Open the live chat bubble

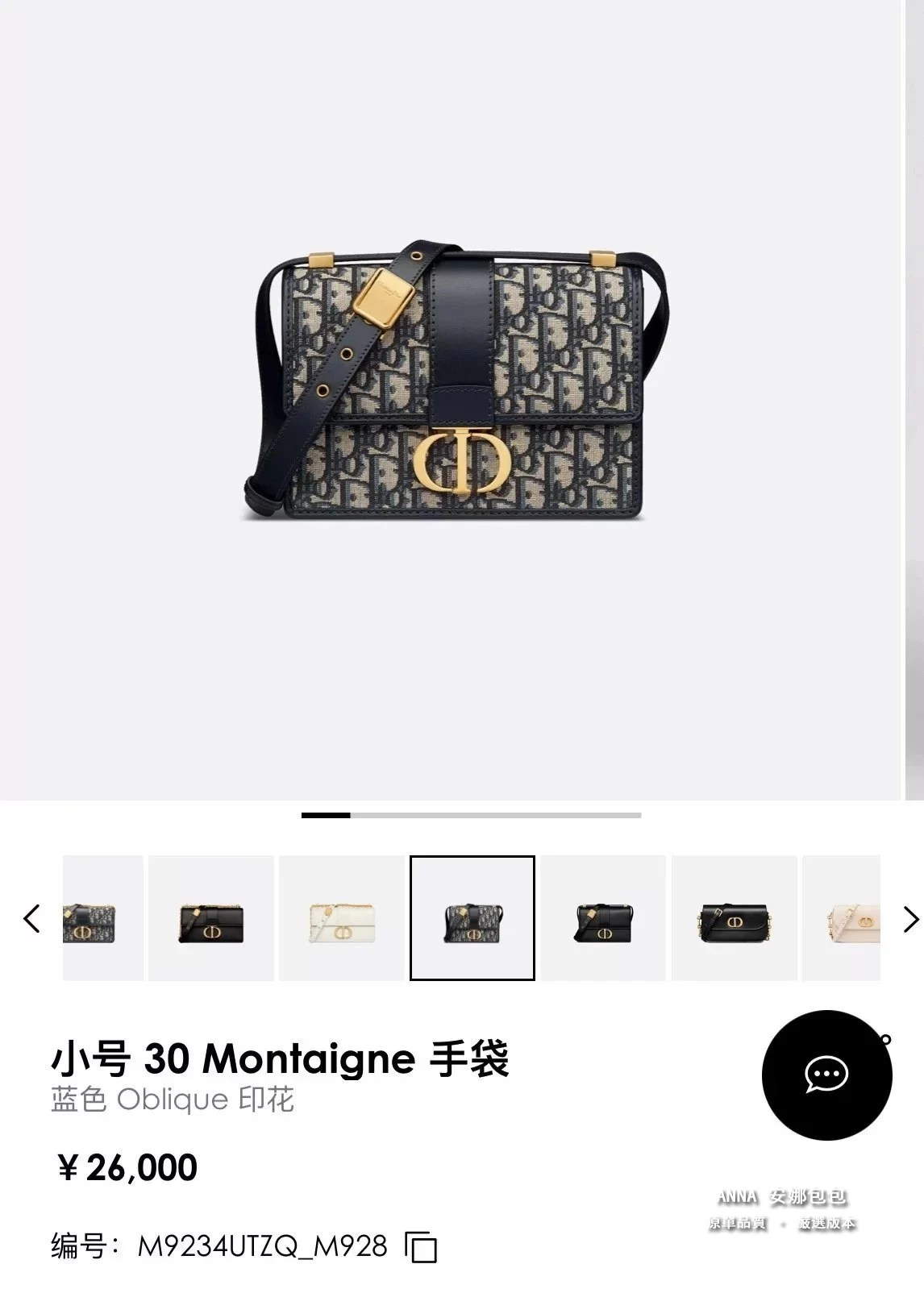pos(826,1075)
